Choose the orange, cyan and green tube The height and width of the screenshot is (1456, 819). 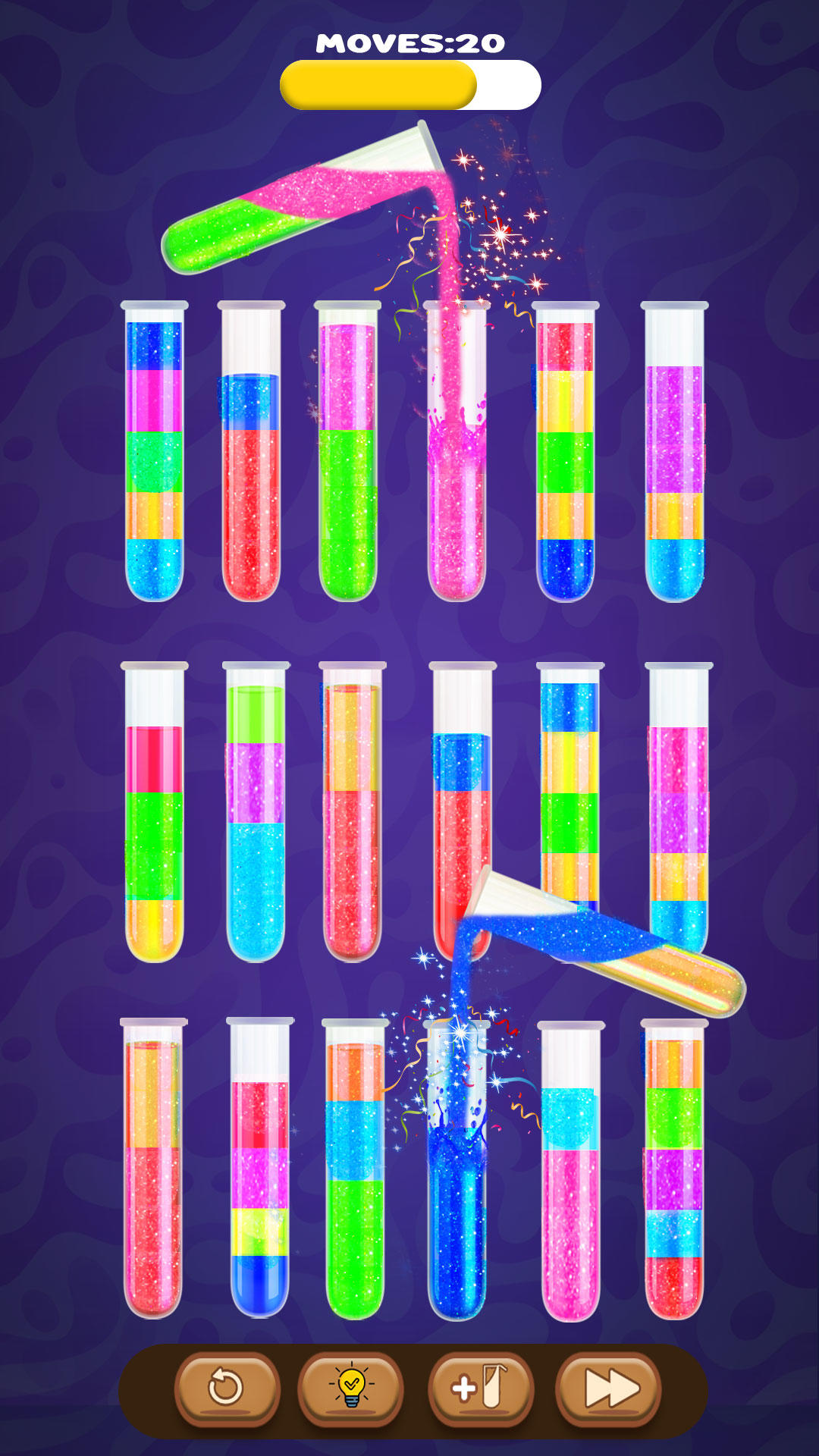(x=354, y=1175)
